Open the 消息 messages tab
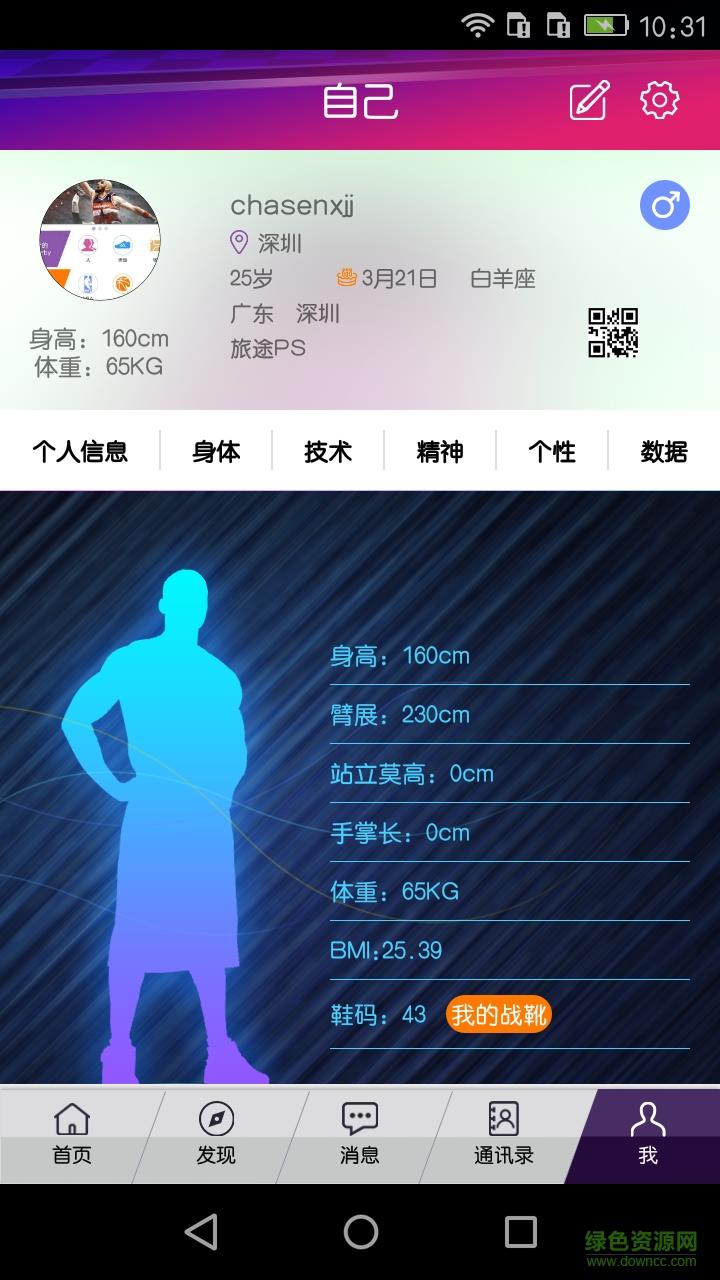 (360, 1135)
